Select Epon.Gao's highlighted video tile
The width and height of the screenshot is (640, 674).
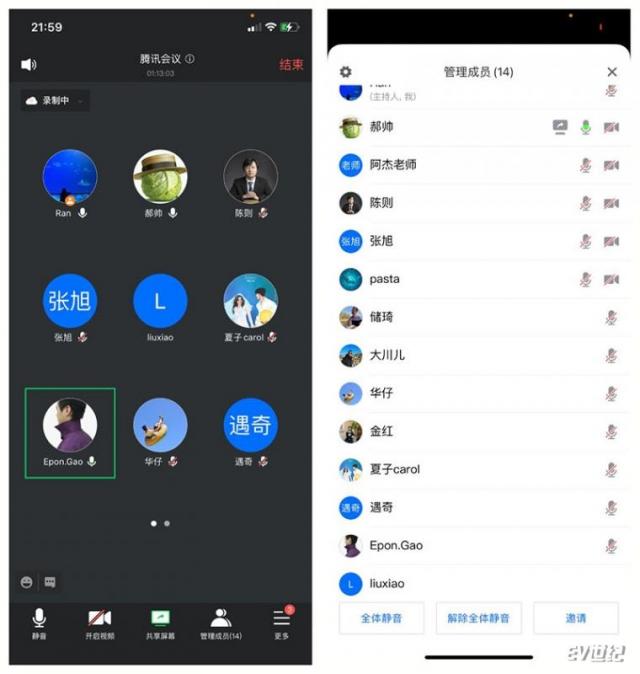[70, 433]
